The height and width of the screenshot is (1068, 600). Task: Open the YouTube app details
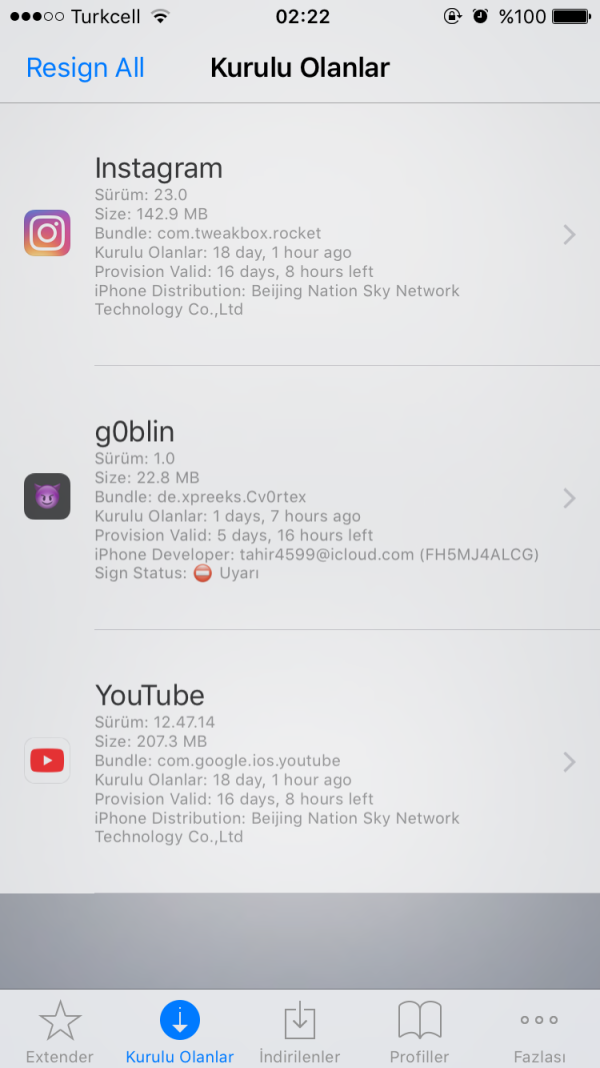point(300,762)
